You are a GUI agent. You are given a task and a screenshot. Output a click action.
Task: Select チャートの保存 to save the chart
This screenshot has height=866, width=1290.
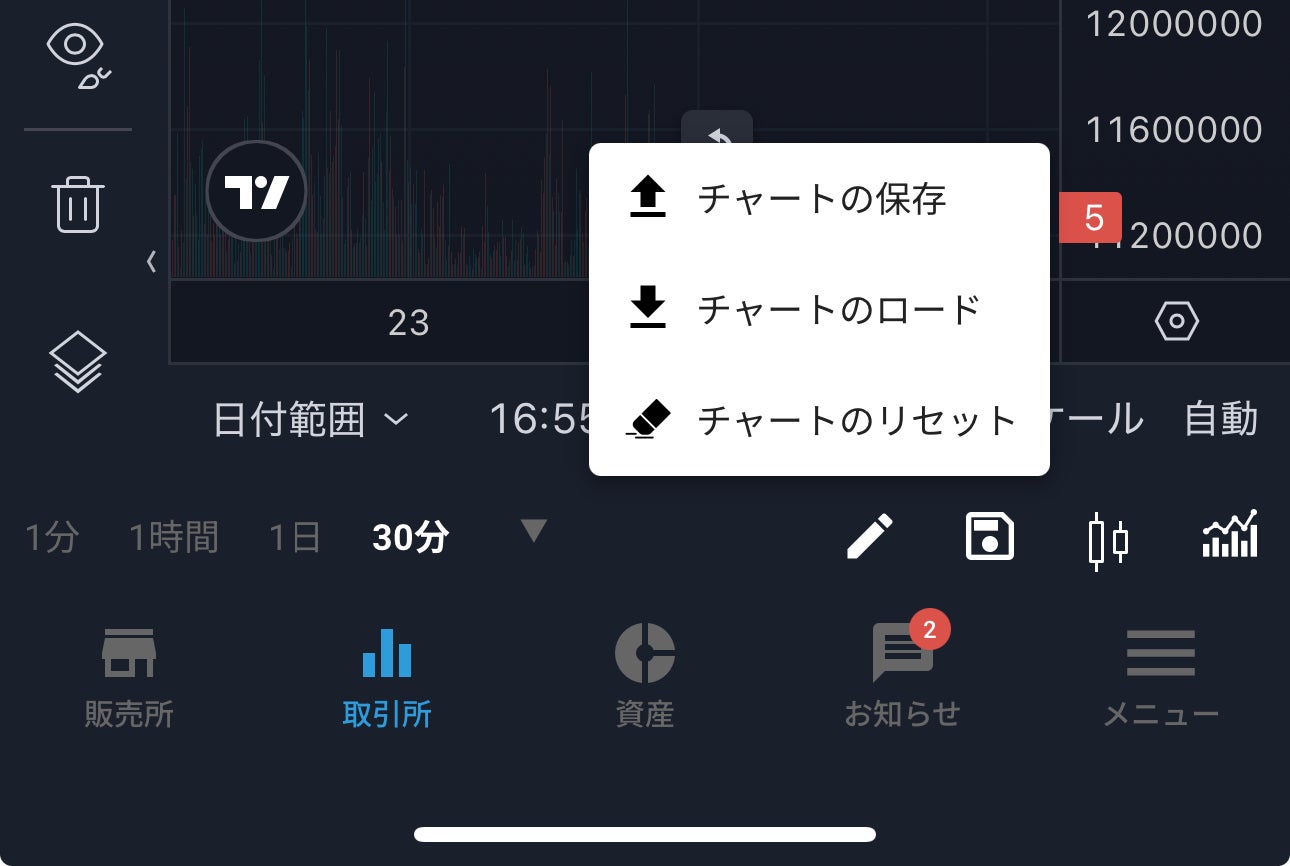click(x=819, y=198)
